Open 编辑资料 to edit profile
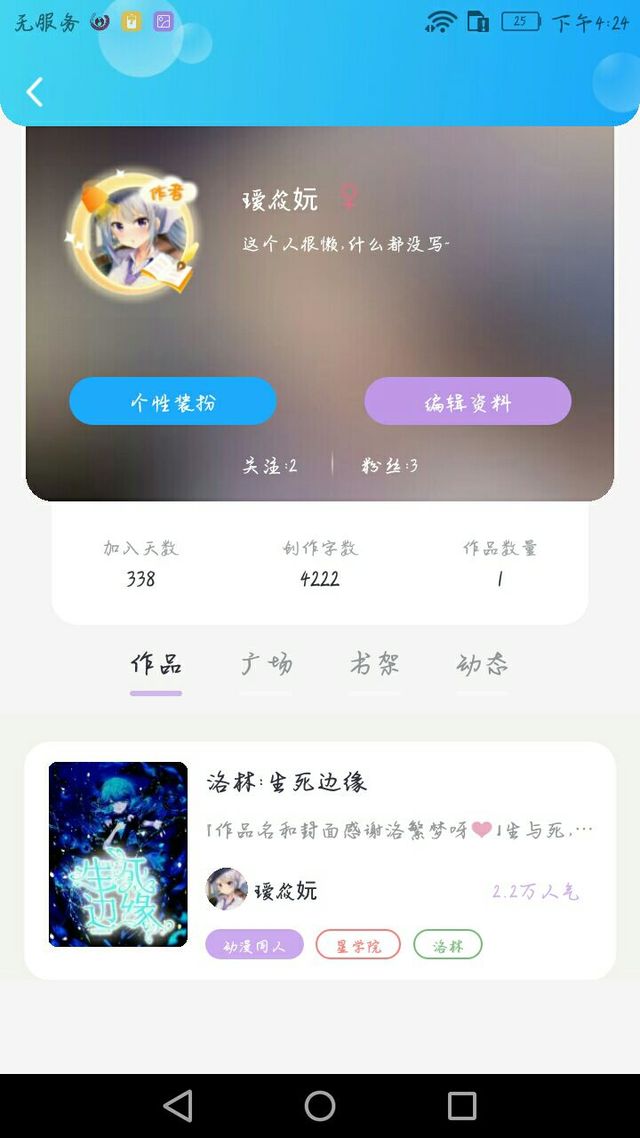Screen dimensions: 640x1138 click(467, 402)
